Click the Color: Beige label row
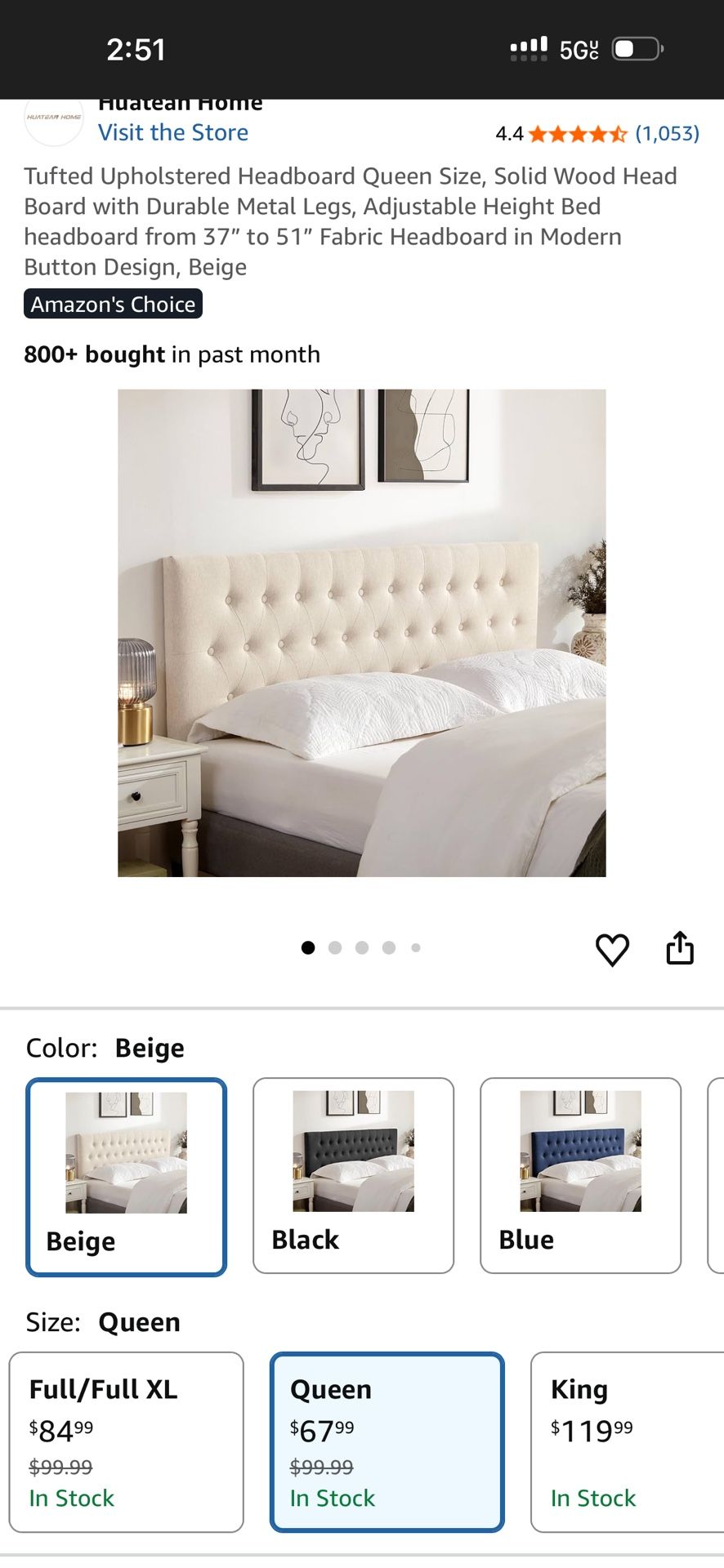The width and height of the screenshot is (724, 1568). [x=104, y=1048]
